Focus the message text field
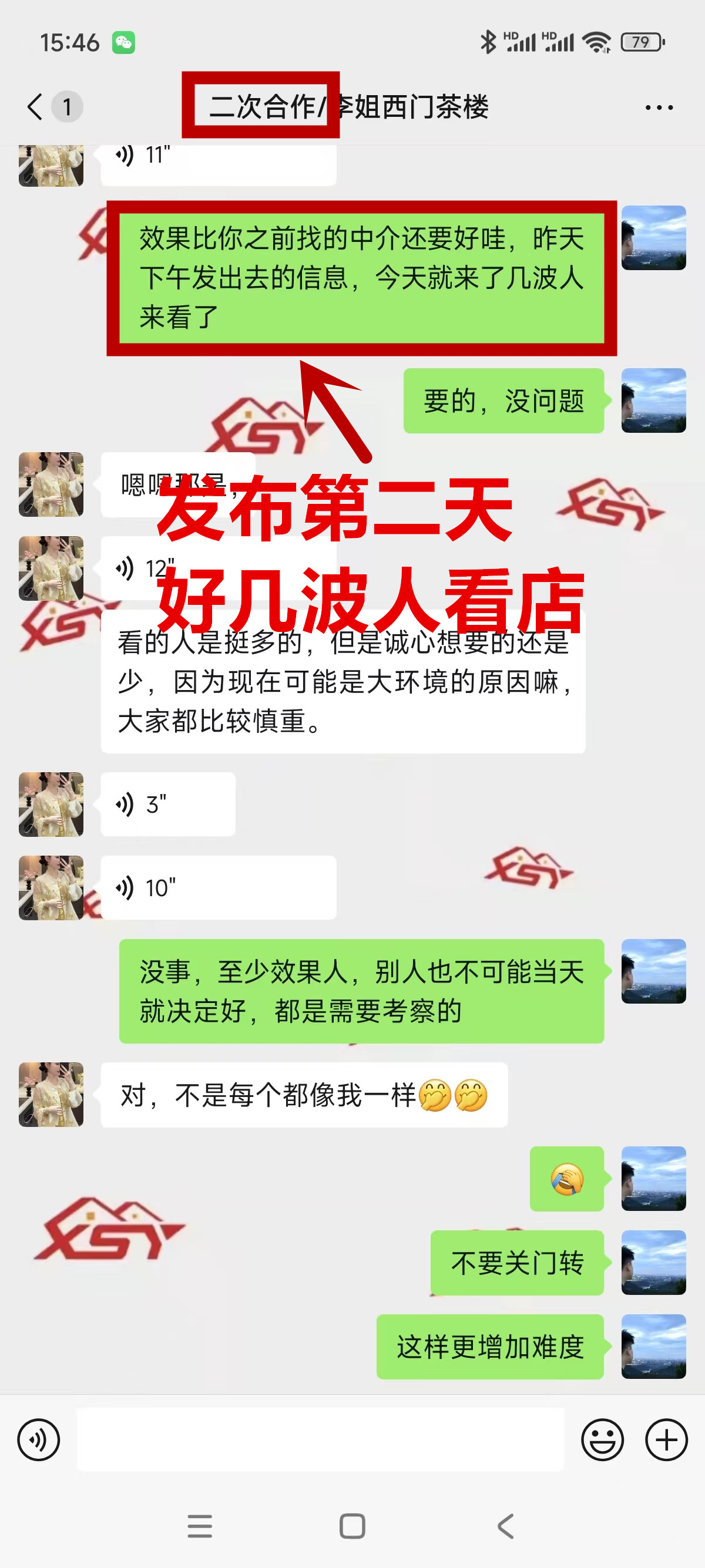 coord(320,1439)
